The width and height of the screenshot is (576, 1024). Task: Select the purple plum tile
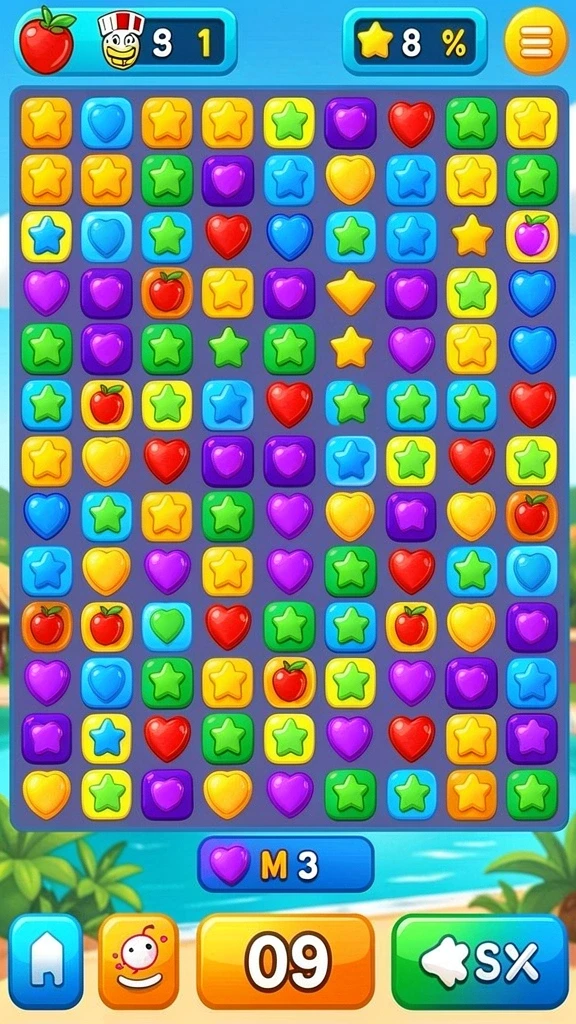(x=532, y=236)
